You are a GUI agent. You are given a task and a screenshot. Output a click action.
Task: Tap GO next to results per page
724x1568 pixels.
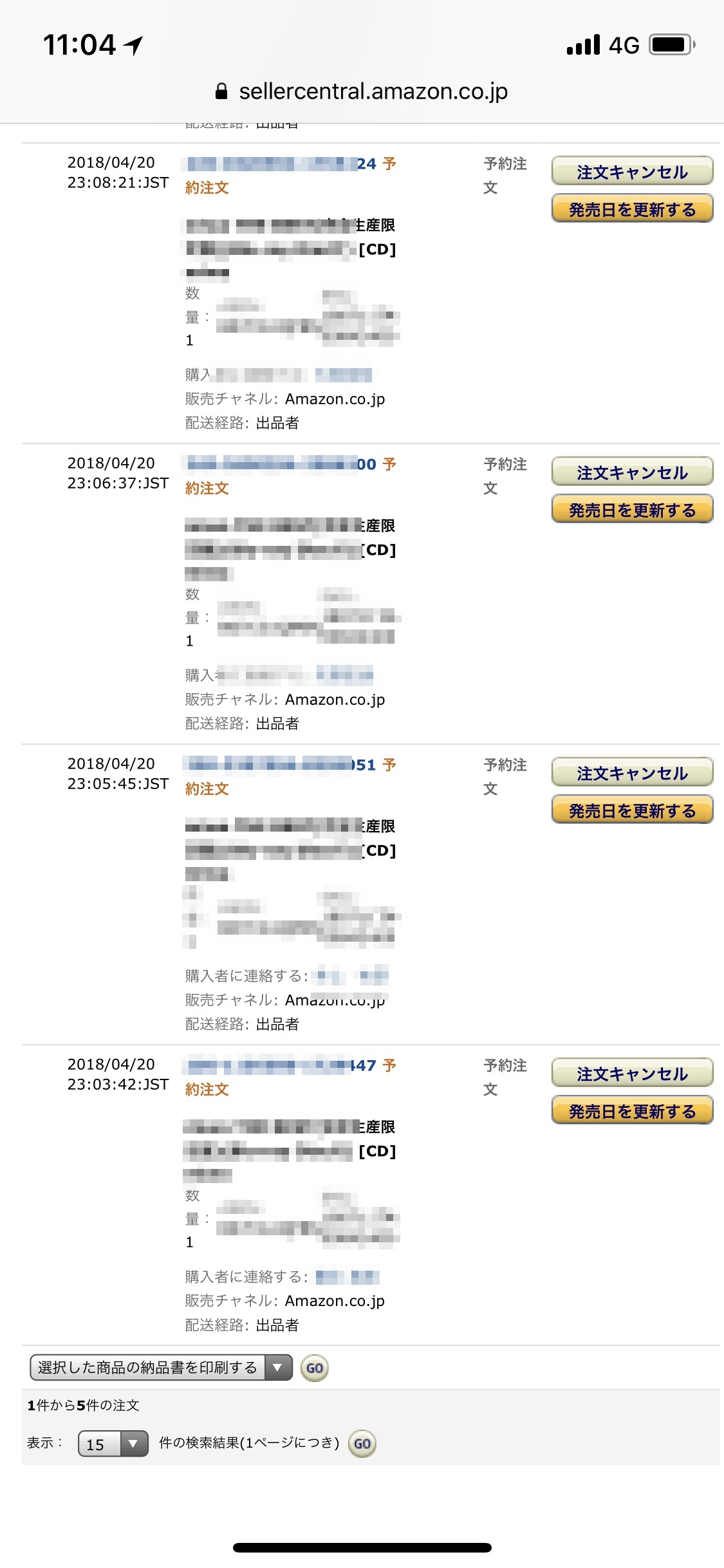coord(362,1444)
